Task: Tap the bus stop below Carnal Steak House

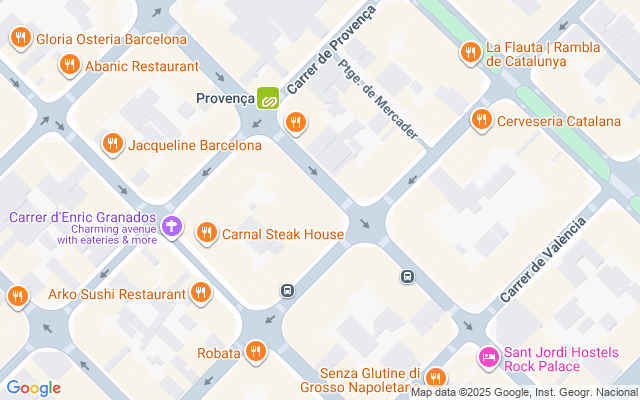Action: click(x=287, y=291)
